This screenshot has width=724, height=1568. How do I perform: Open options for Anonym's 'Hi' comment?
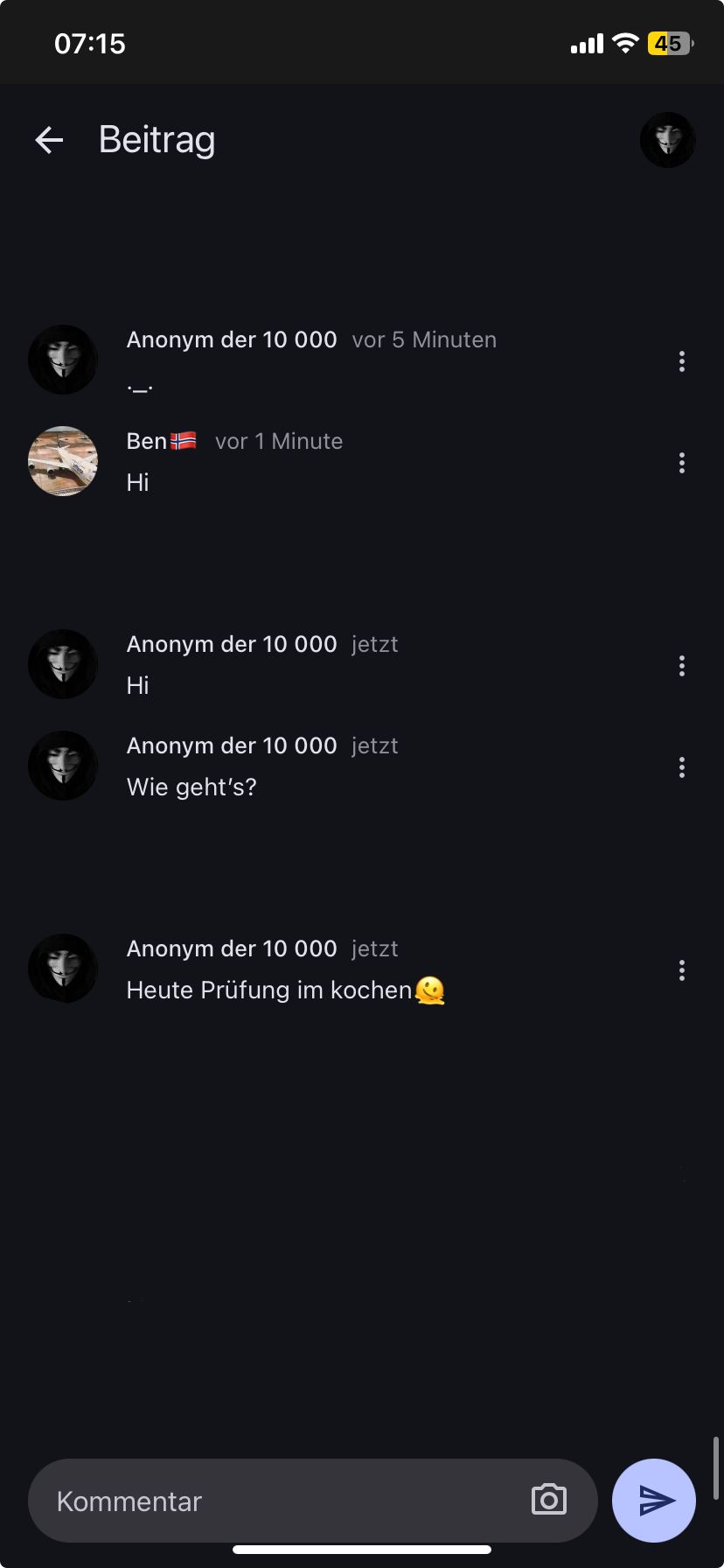681,666
